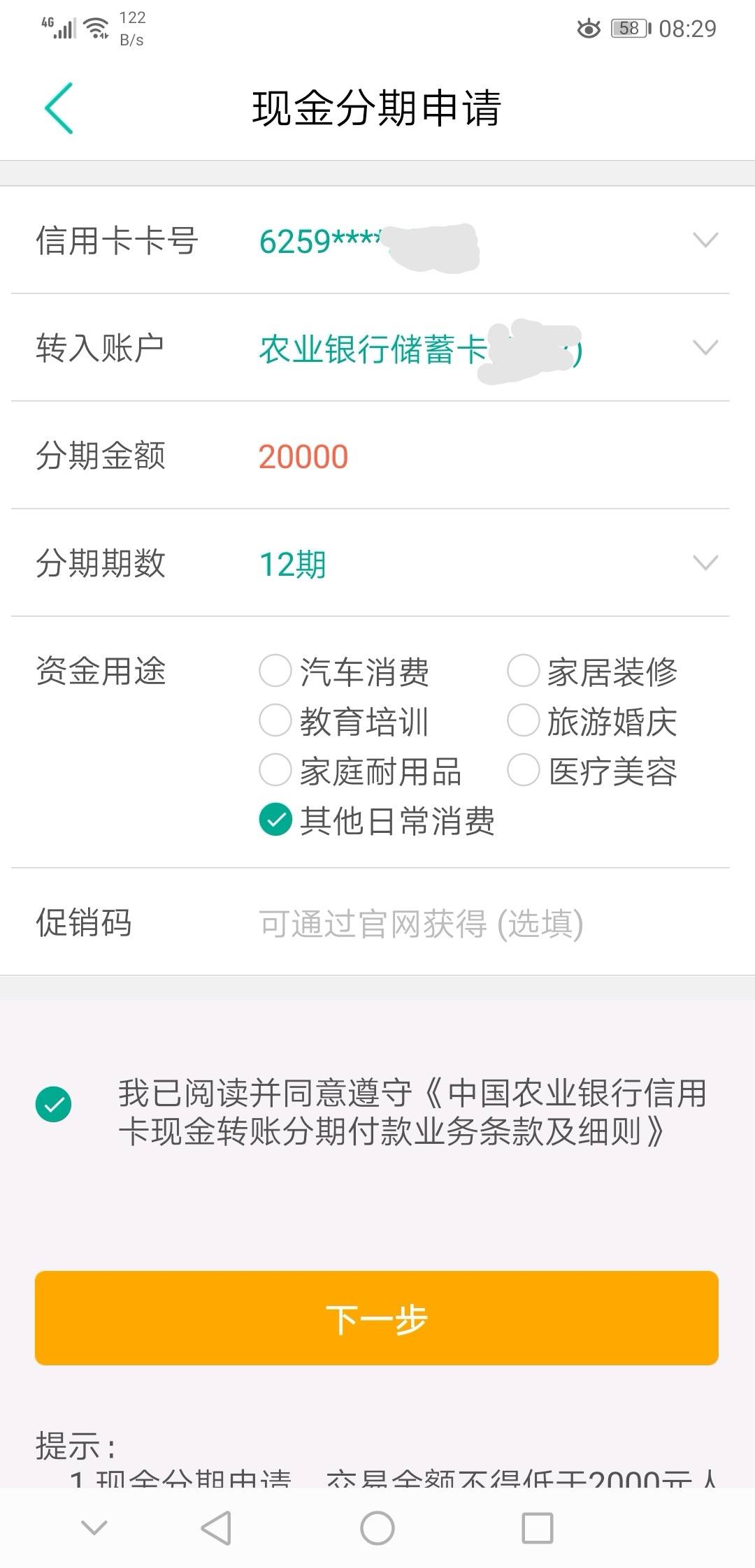Viewport: 755px width, 1568px height.
Task: Select 汽车消费 as fund purpose
Action: pos(345,672)
